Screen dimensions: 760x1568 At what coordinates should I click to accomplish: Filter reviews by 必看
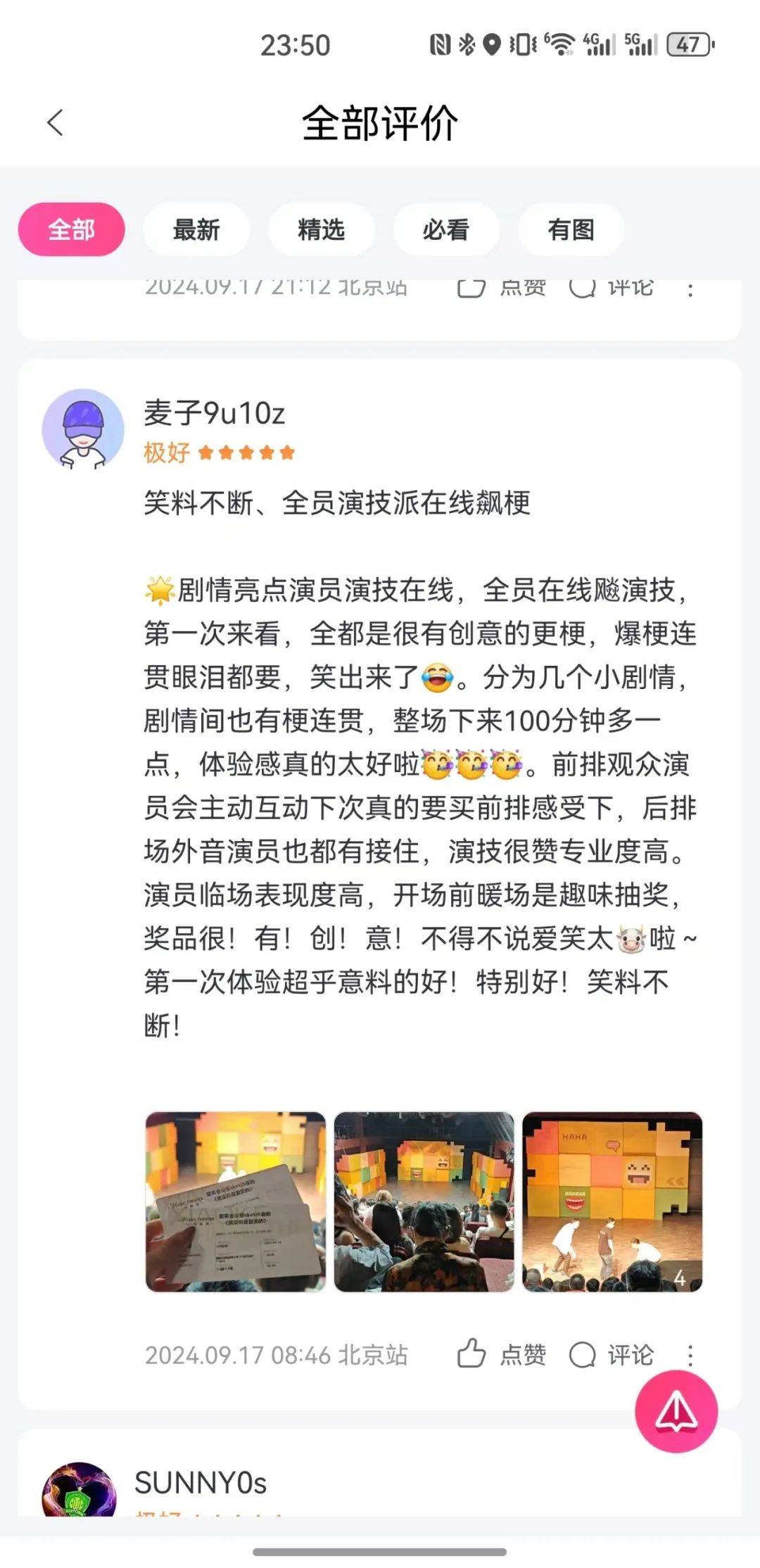pos(445,229)
